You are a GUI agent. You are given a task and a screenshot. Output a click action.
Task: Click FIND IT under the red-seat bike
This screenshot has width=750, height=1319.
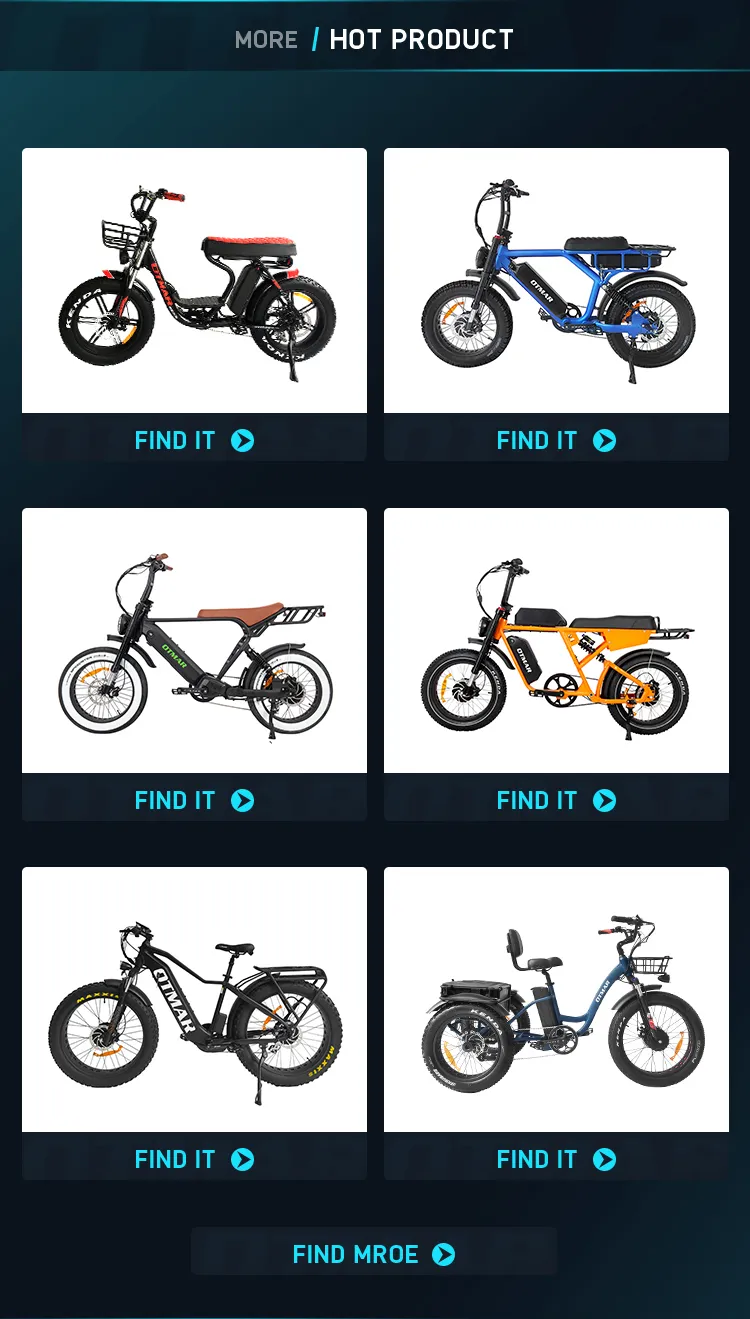click(x=175, y=440)
